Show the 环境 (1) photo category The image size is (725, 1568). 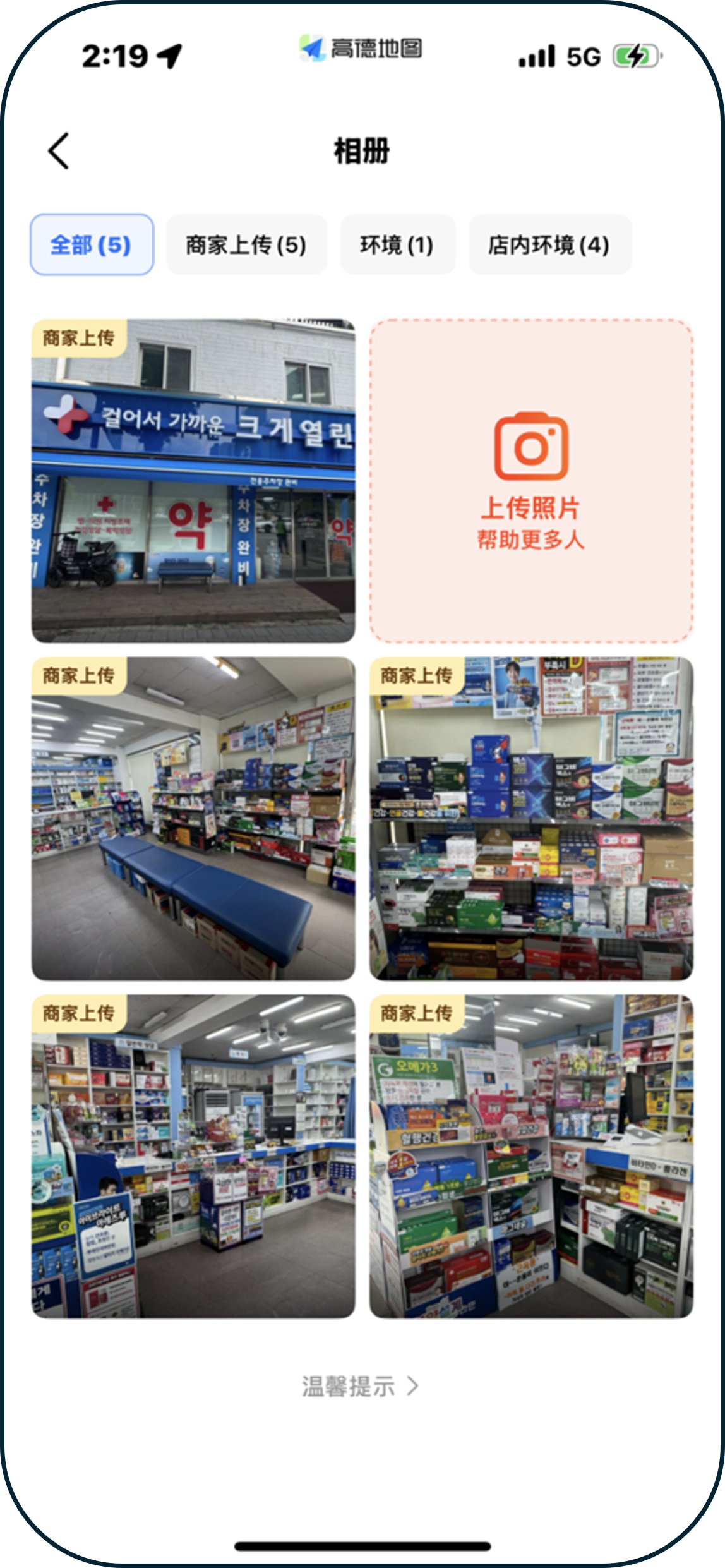coord(397,244)
